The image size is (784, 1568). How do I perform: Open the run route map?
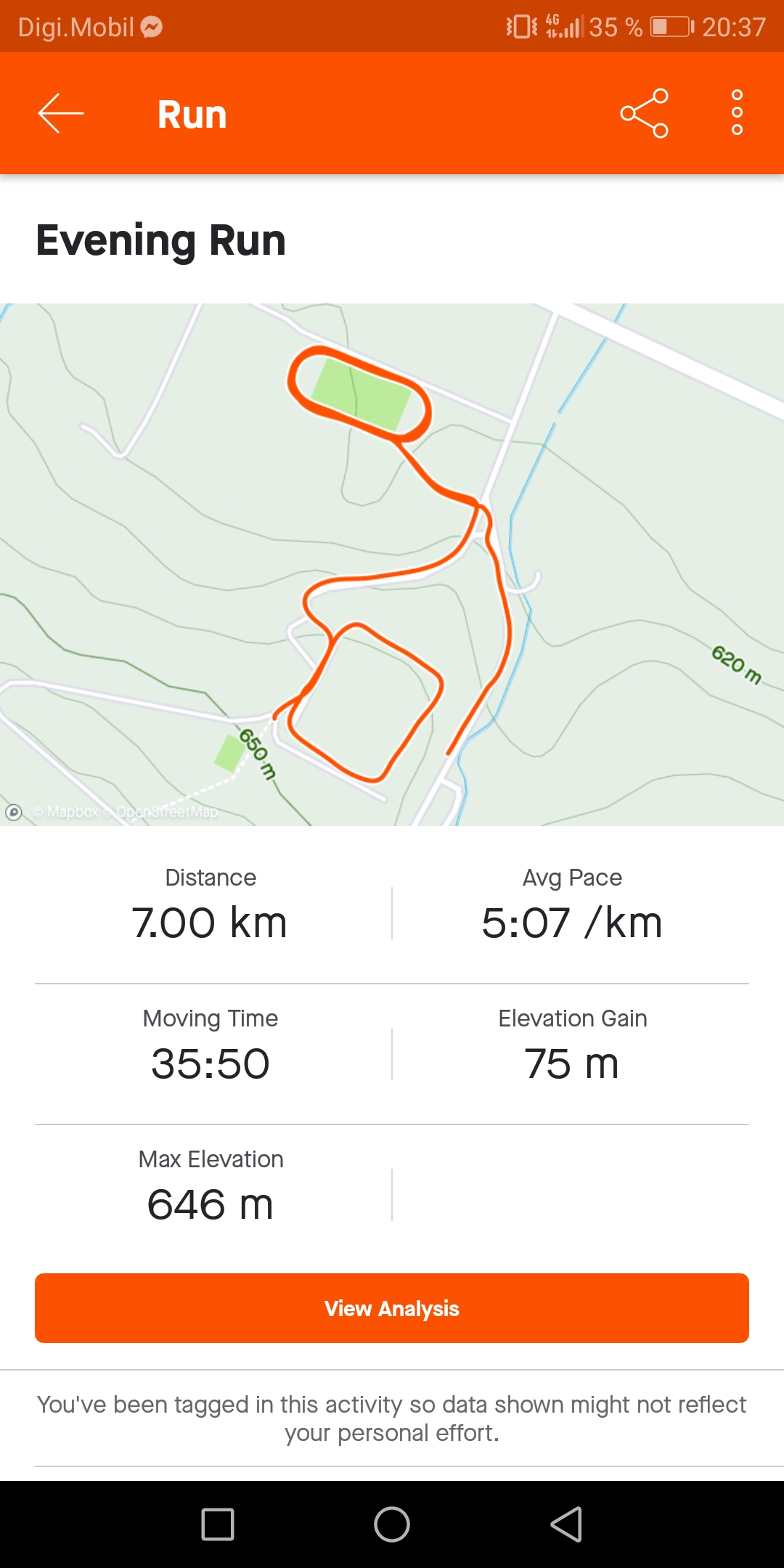pos(392,564)
